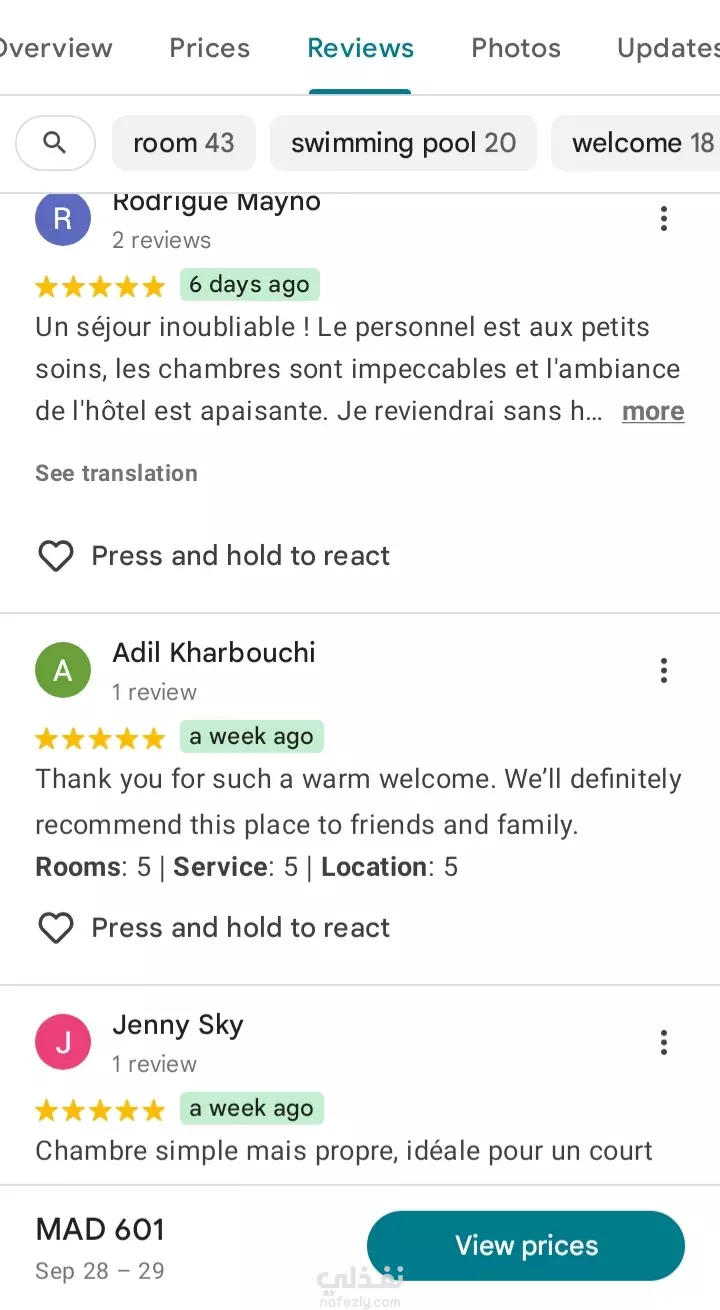
Task: React with heart to Rodrigue Mayno's review
Action: [56, 556]
